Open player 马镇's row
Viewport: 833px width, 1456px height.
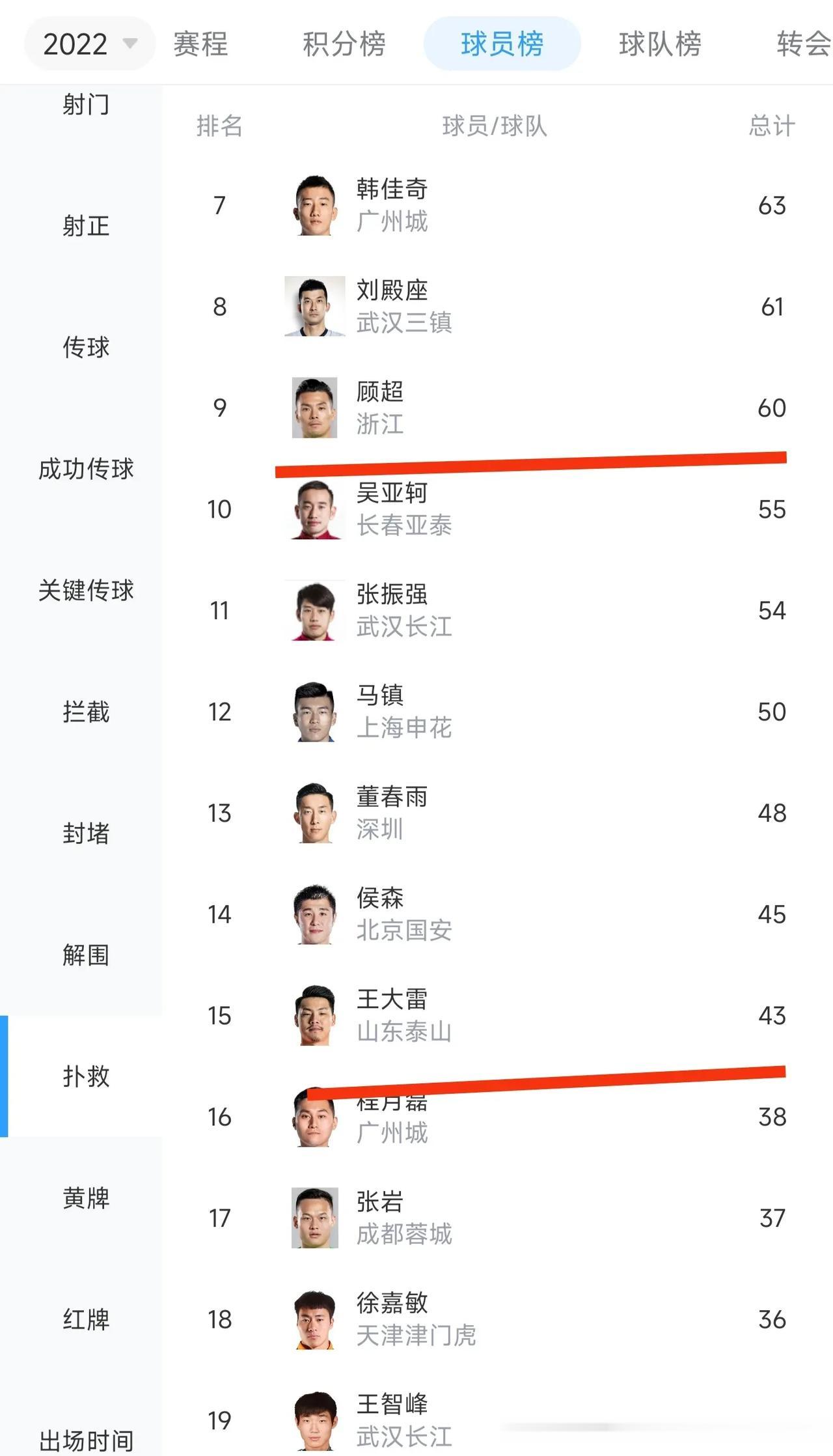coord(498,712)
